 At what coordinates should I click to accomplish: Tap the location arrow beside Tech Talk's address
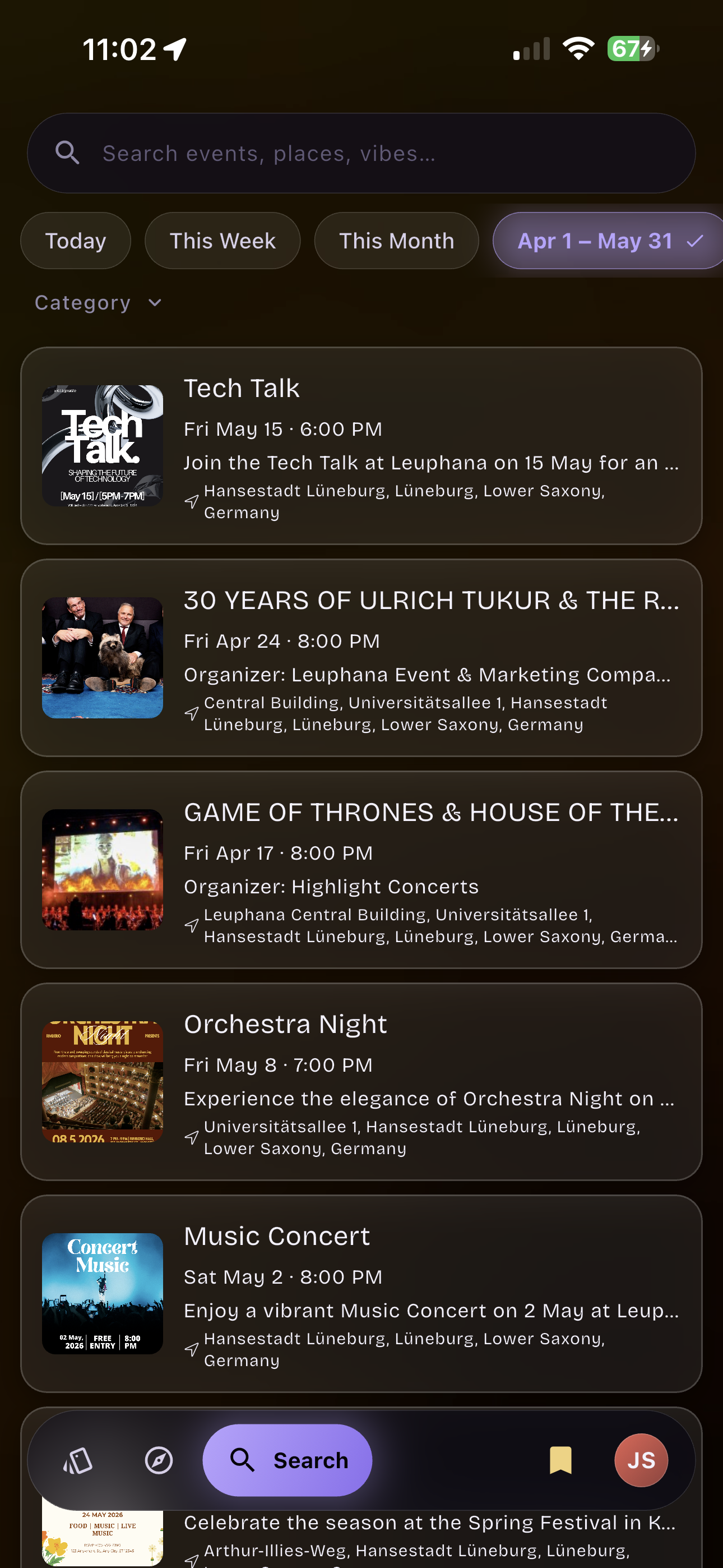click(192, 501)
